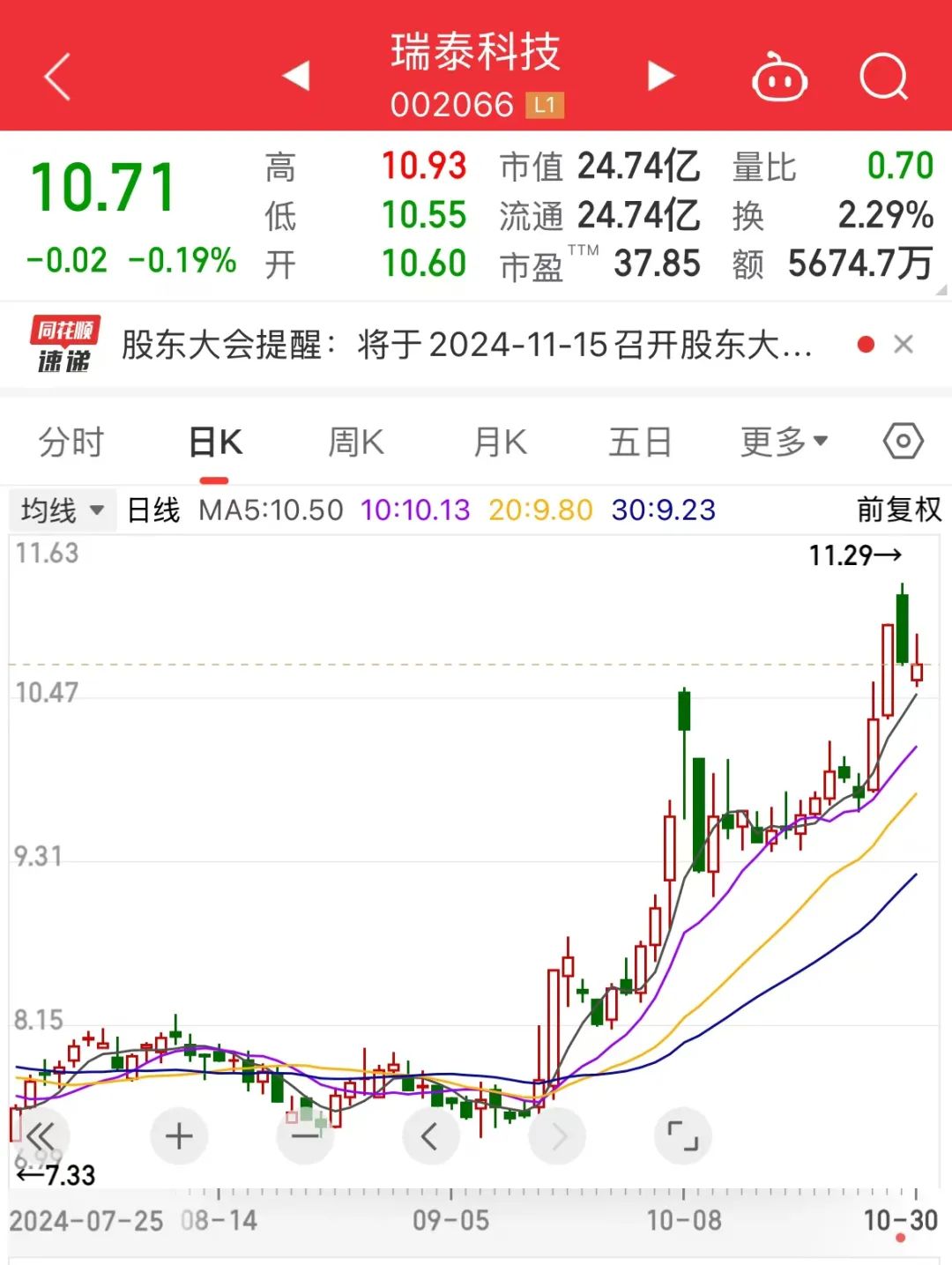The height and width of the screenshot is (1265, 952).
Task: Expand the 更多 chart period dropdown
Action: pos(784,442)
